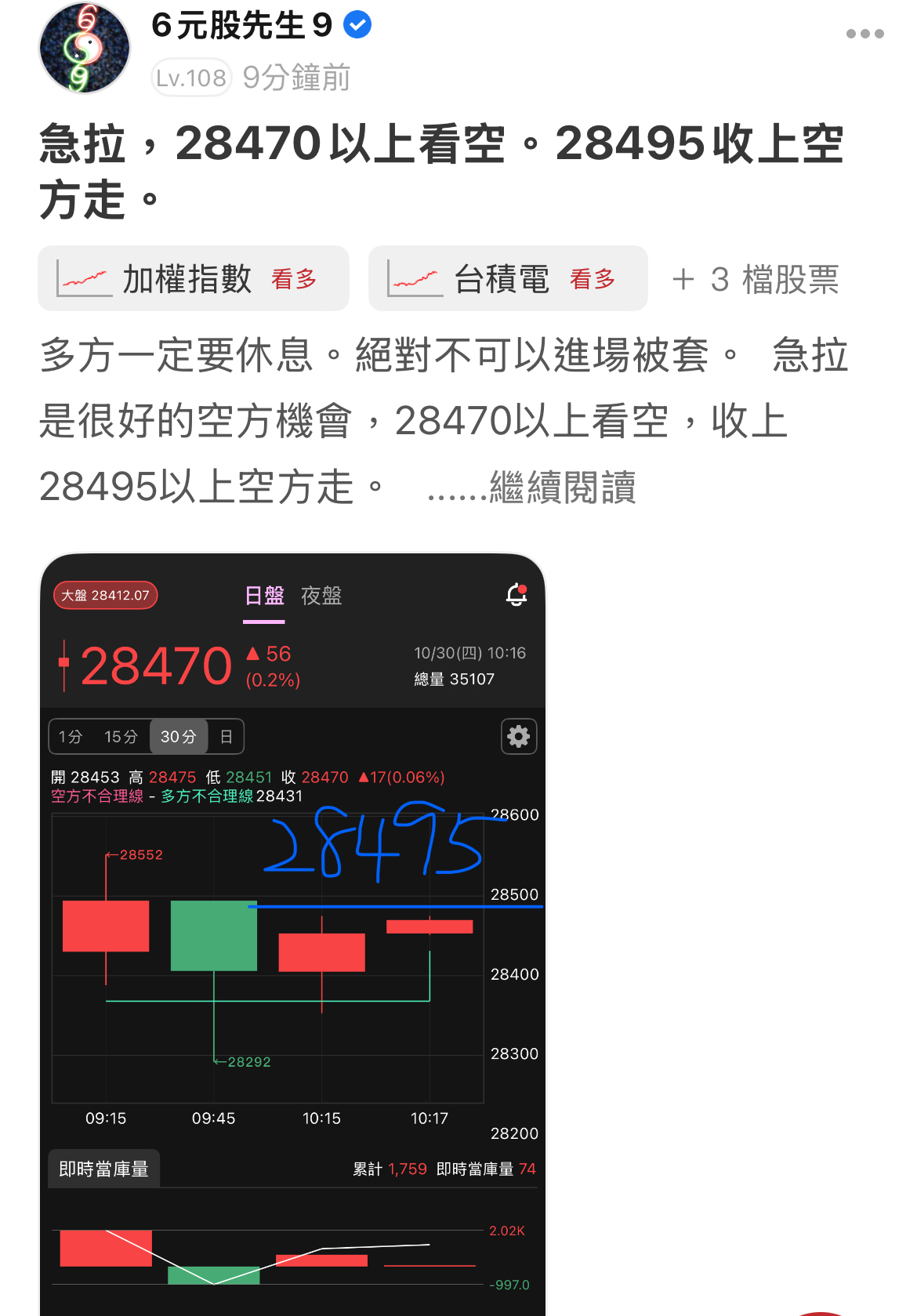Expand the post with 繼續閱讀
This screenshot has height=1316, width=917.
click(562, 488)
